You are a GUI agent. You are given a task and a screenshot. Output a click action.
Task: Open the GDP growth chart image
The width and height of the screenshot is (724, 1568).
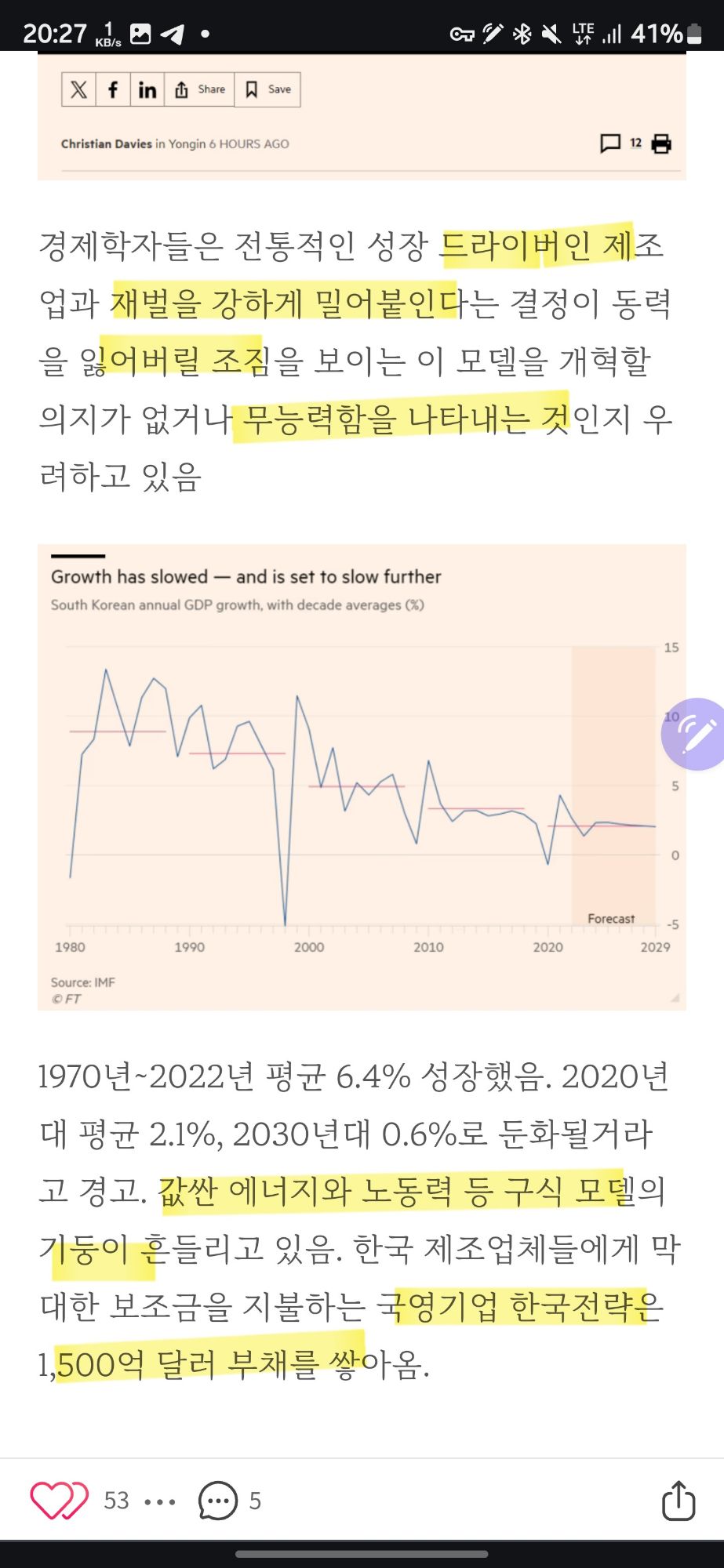click(x=362, y=776)
